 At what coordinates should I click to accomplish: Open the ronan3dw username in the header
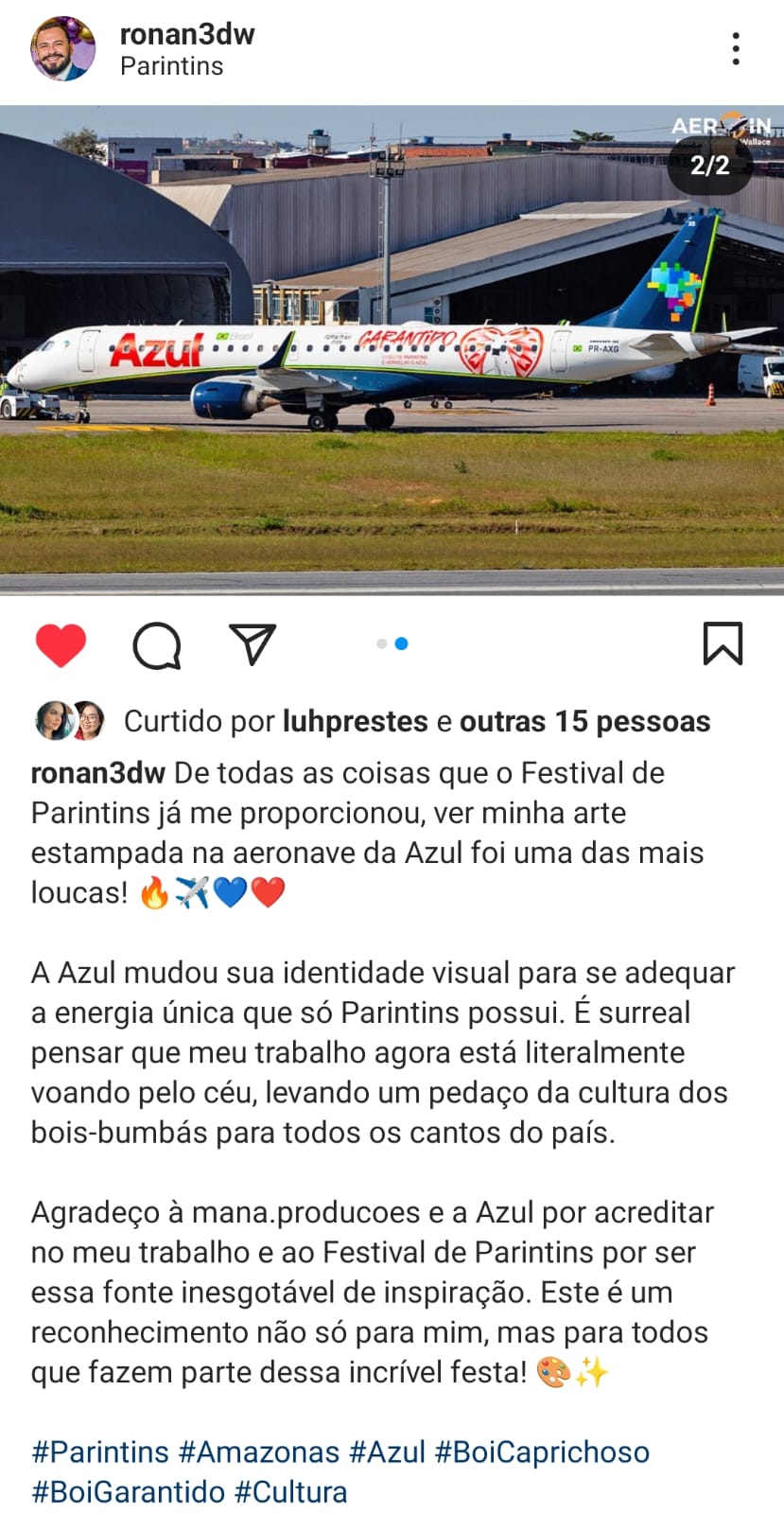(186, 34)
